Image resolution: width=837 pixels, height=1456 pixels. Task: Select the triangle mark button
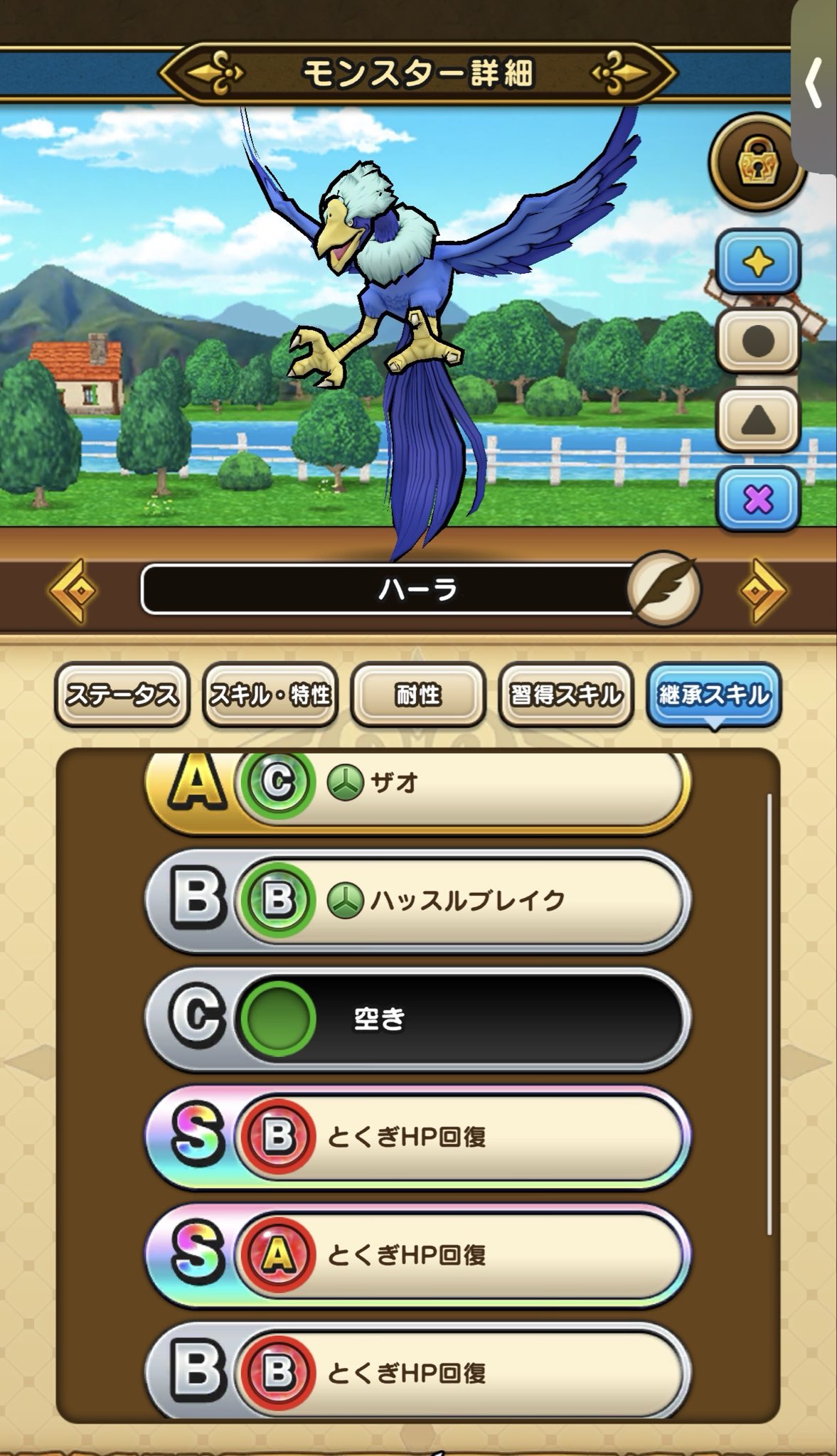[x=758, y=422]
